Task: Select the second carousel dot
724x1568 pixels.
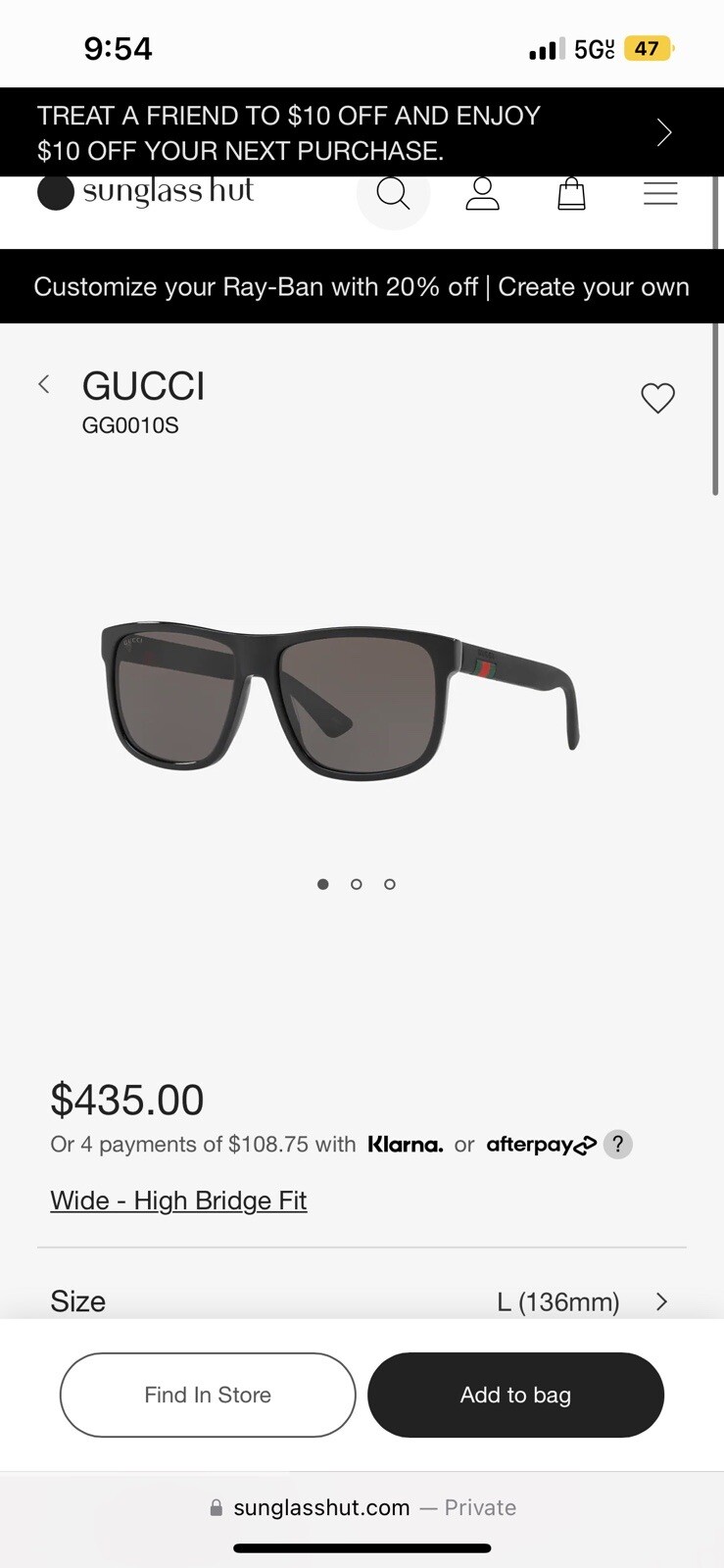Action: pyautogui.click(x=356, y=883)
